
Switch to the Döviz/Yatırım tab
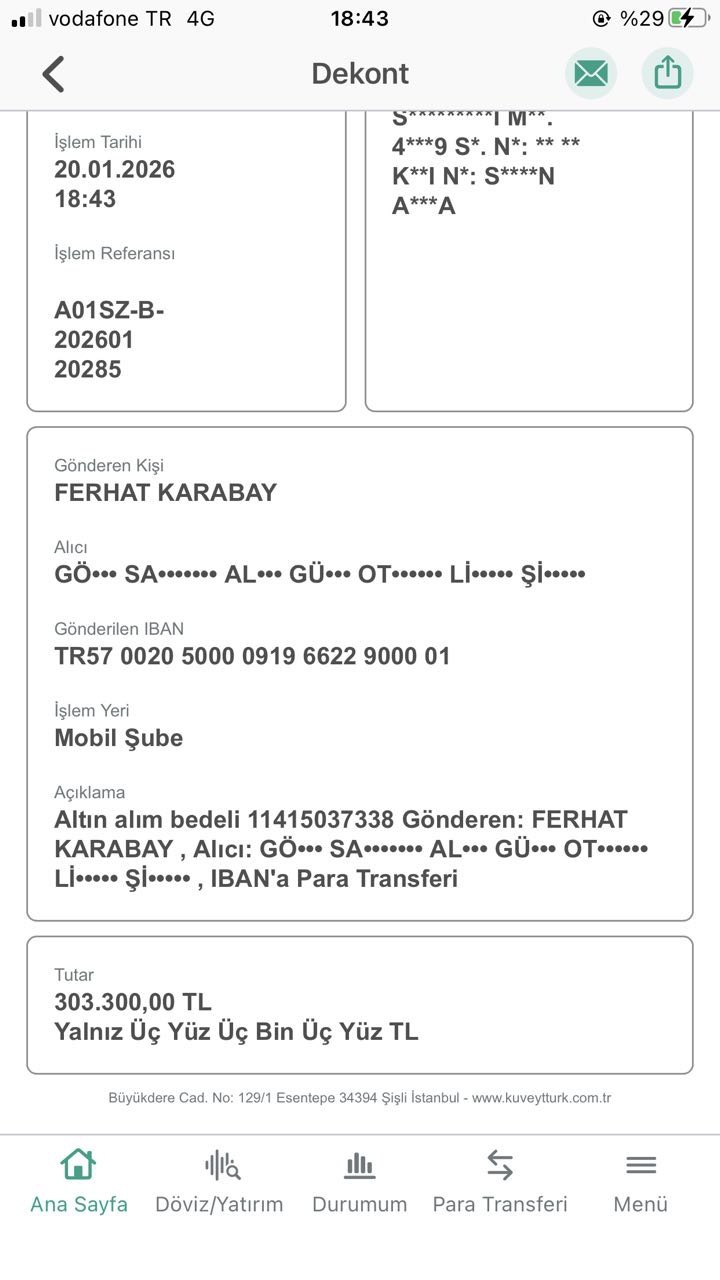tap(219, 1182)
